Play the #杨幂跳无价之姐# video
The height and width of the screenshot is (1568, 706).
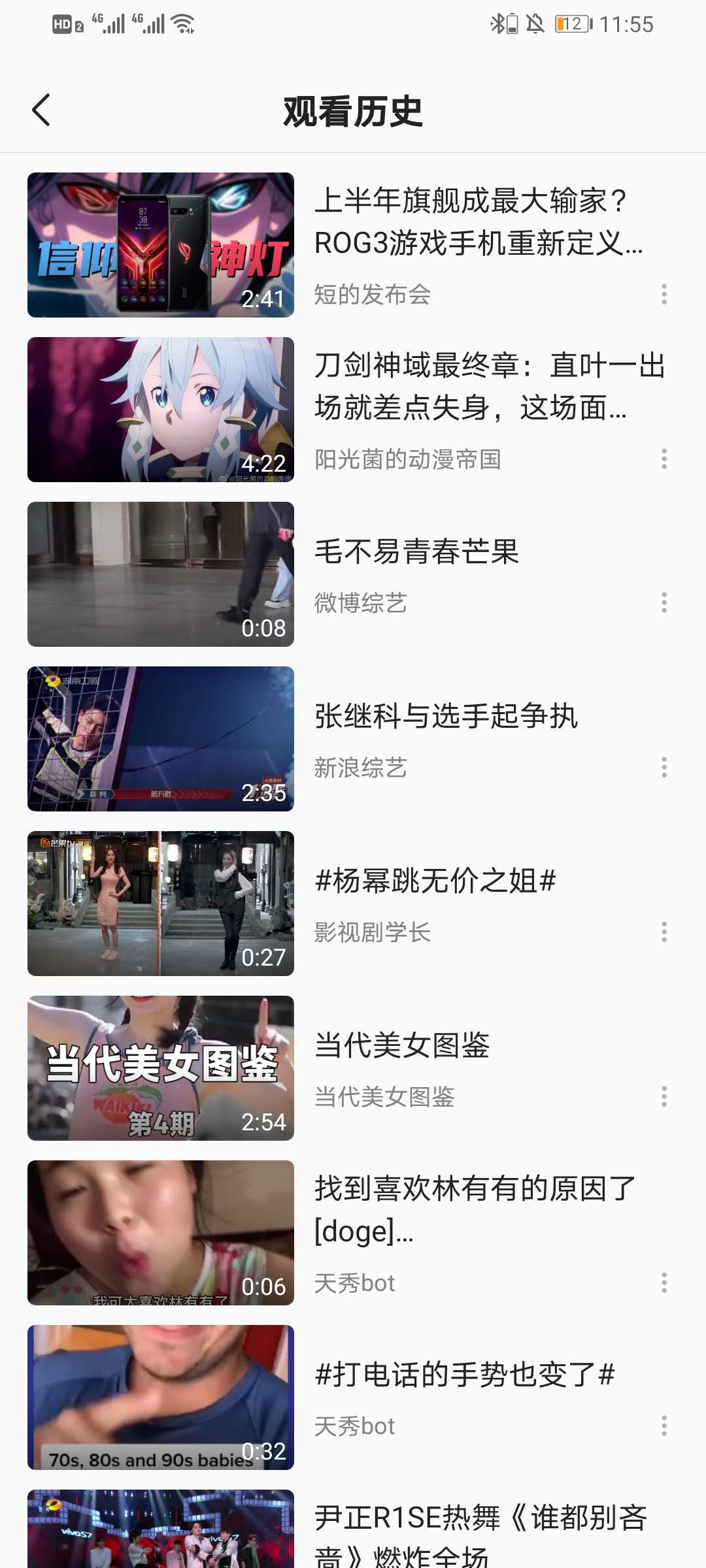[161, 904]
